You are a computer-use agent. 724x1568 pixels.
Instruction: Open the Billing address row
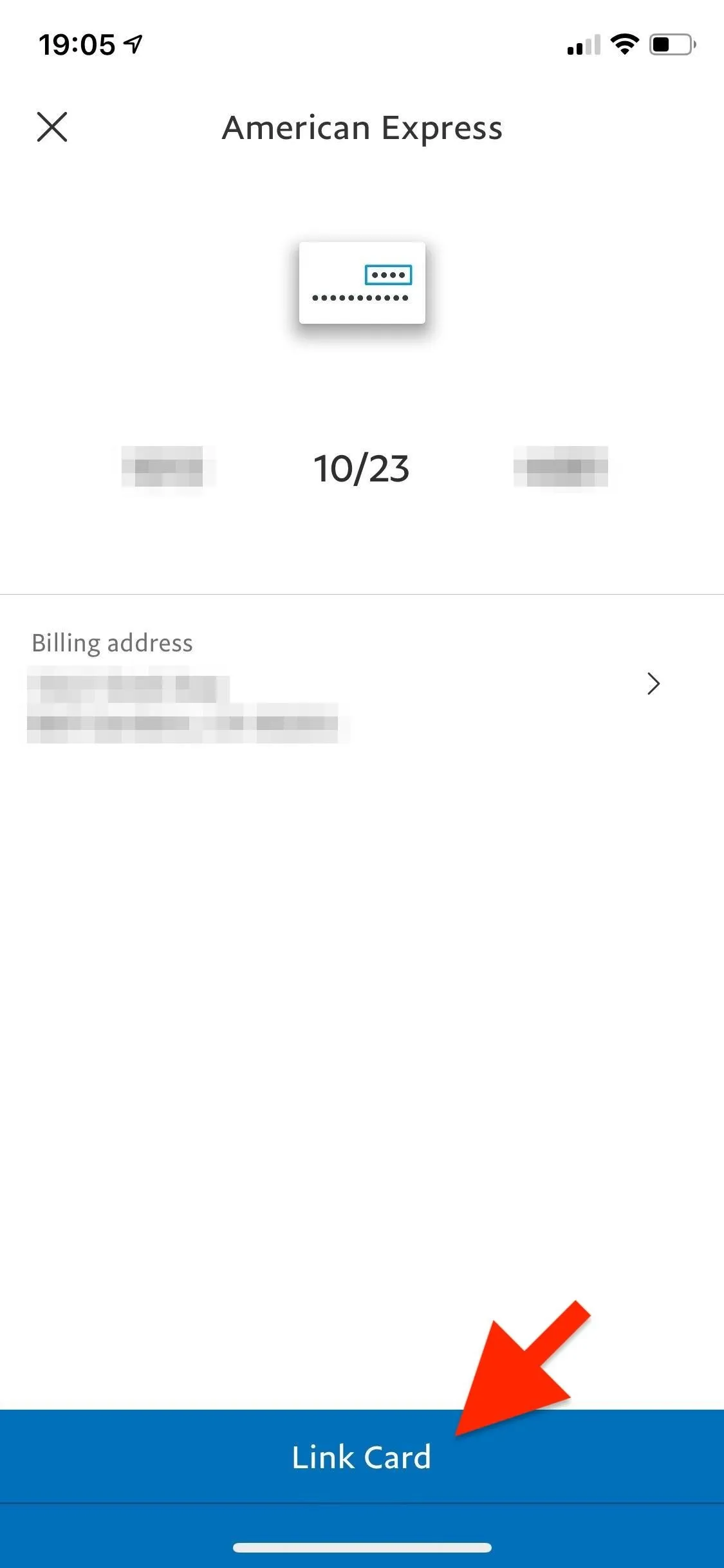pos(362,685)
